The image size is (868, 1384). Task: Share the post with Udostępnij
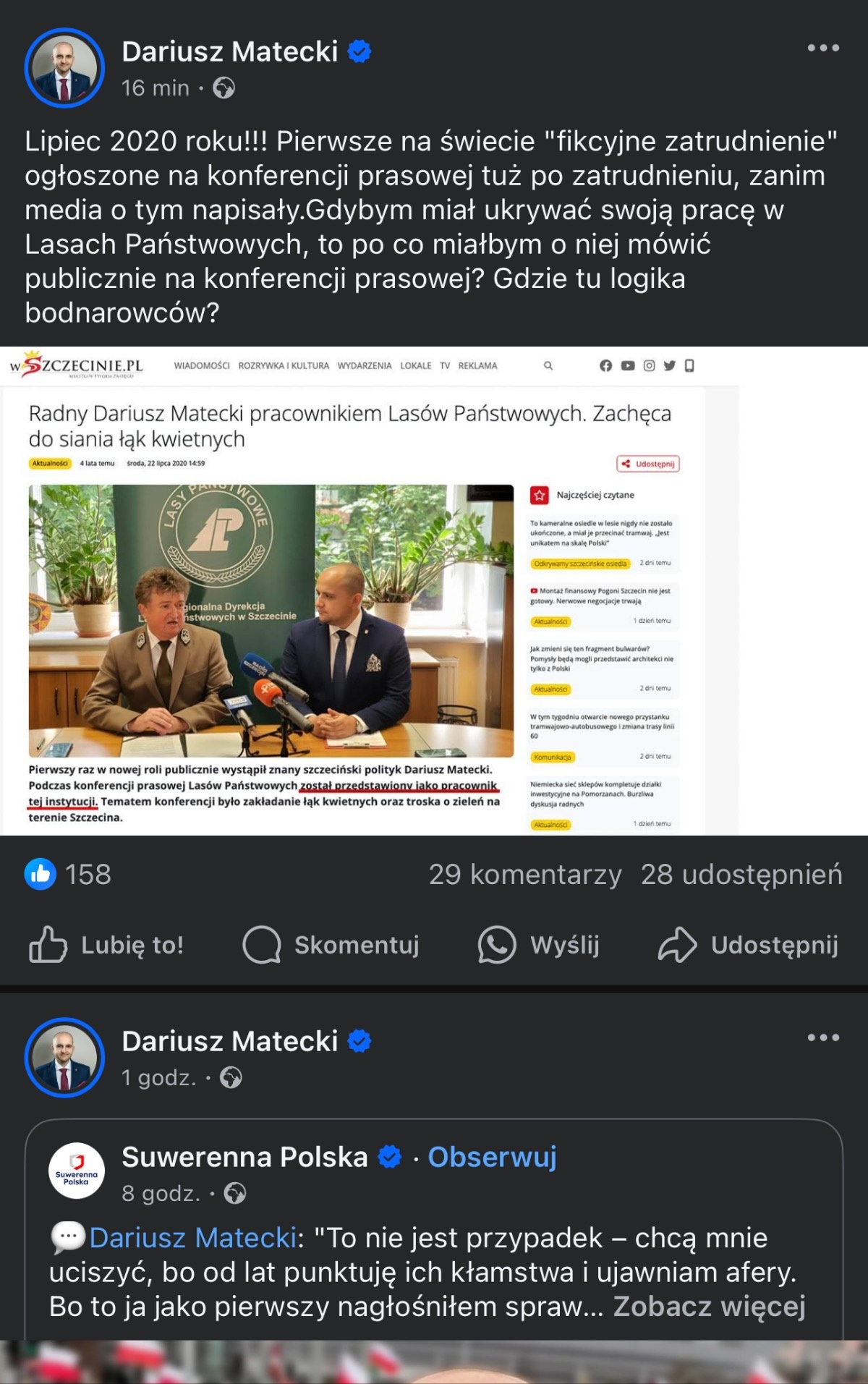point(749,945)
